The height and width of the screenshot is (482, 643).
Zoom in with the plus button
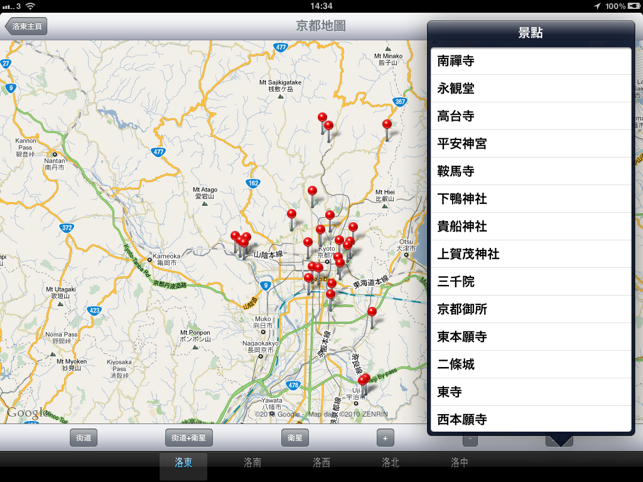coord(385,438)
